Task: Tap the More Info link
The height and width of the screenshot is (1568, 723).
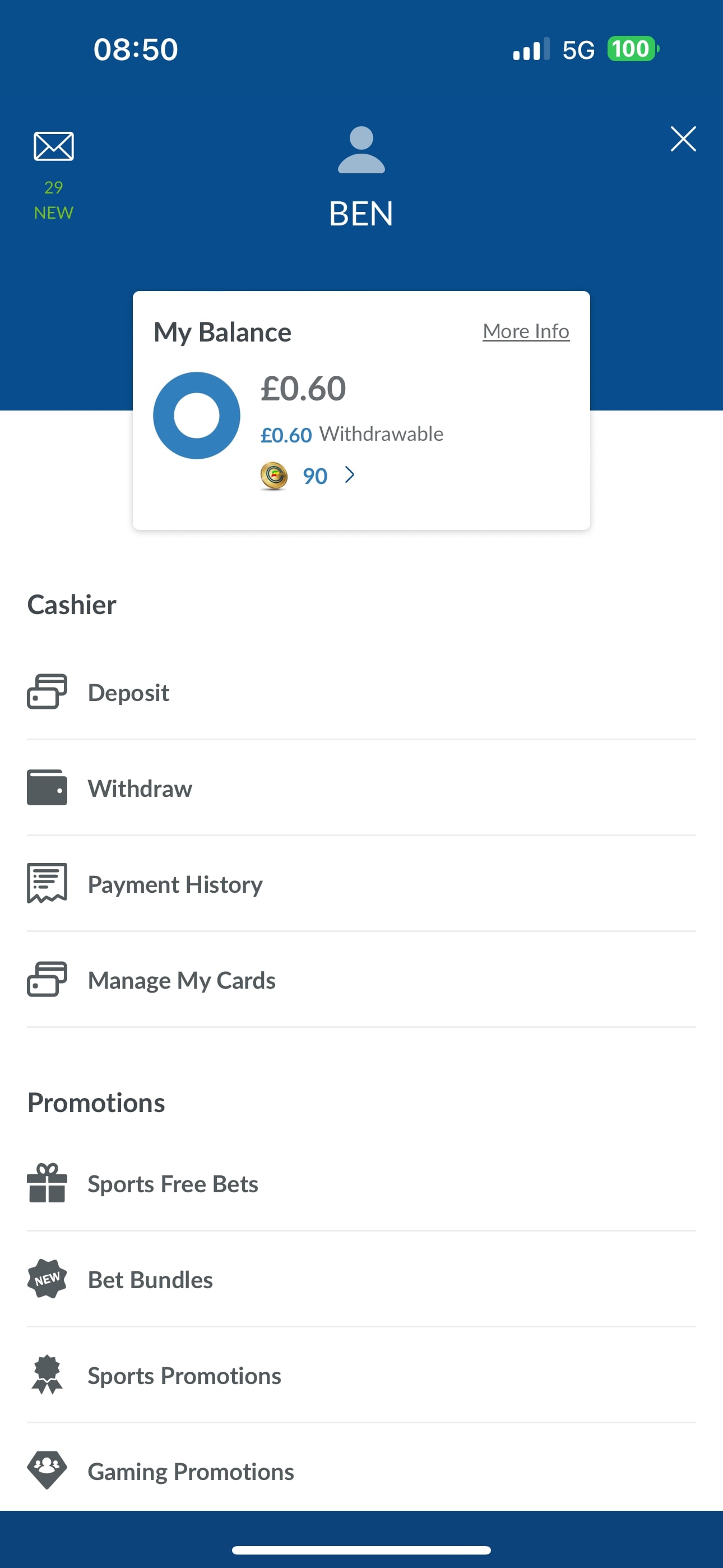Action: point(526,331)
